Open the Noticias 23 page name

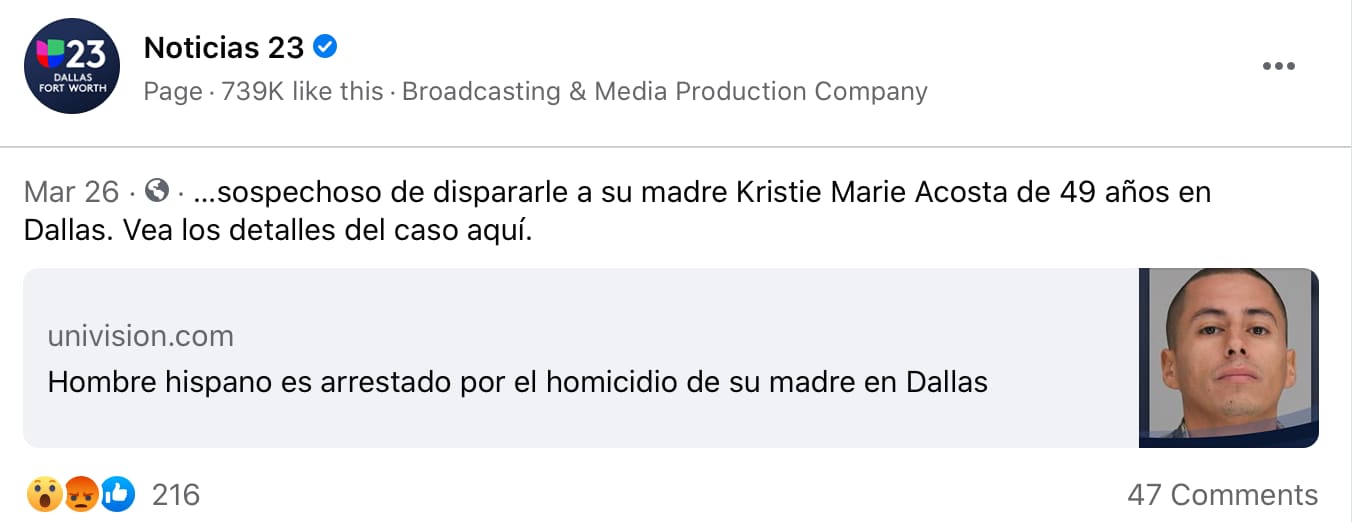(224, 46)
